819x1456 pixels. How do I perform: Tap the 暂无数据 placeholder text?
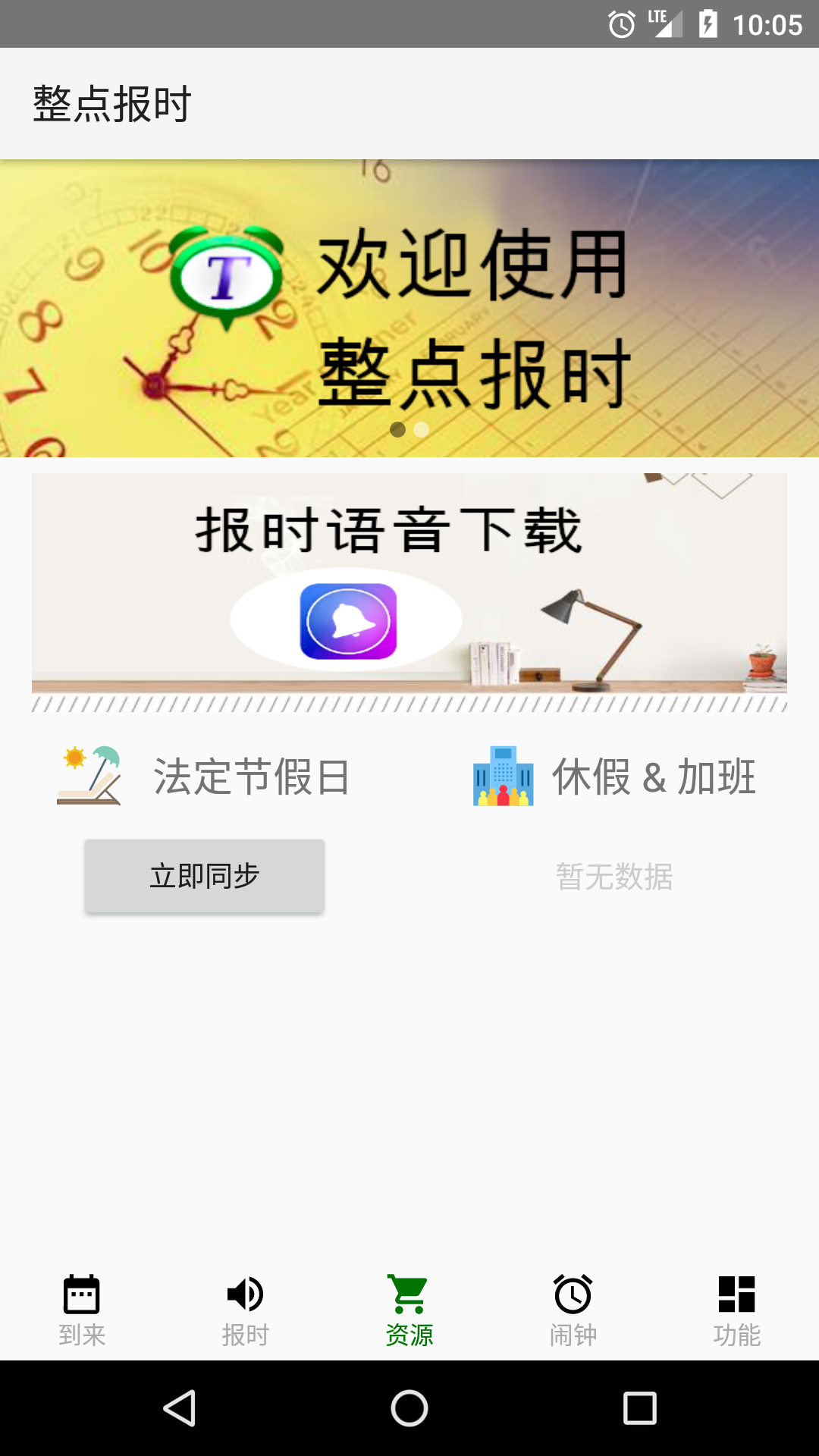pos(613,877)
